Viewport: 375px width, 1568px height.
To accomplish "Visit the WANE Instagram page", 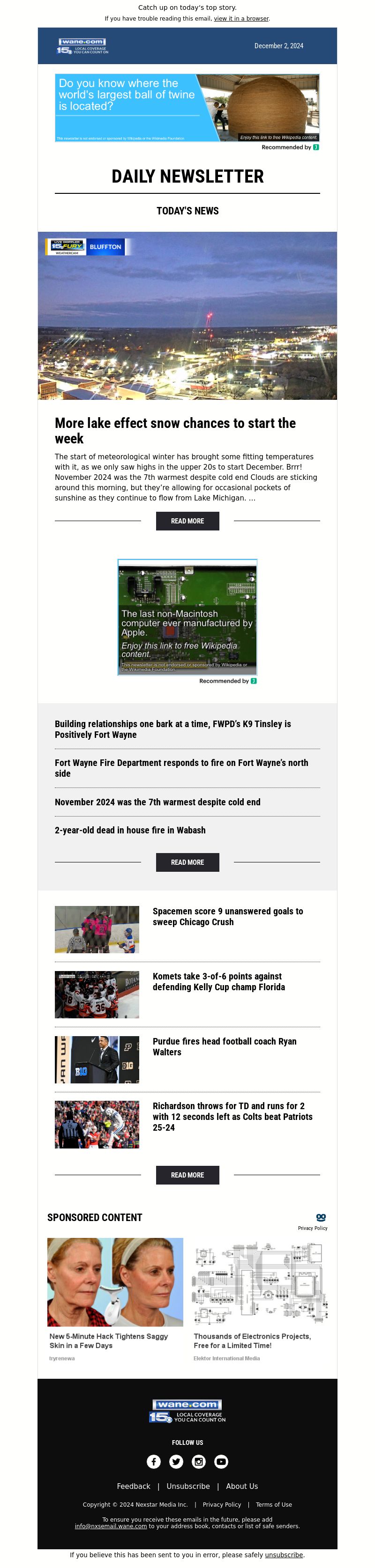I will (199, 1461).
